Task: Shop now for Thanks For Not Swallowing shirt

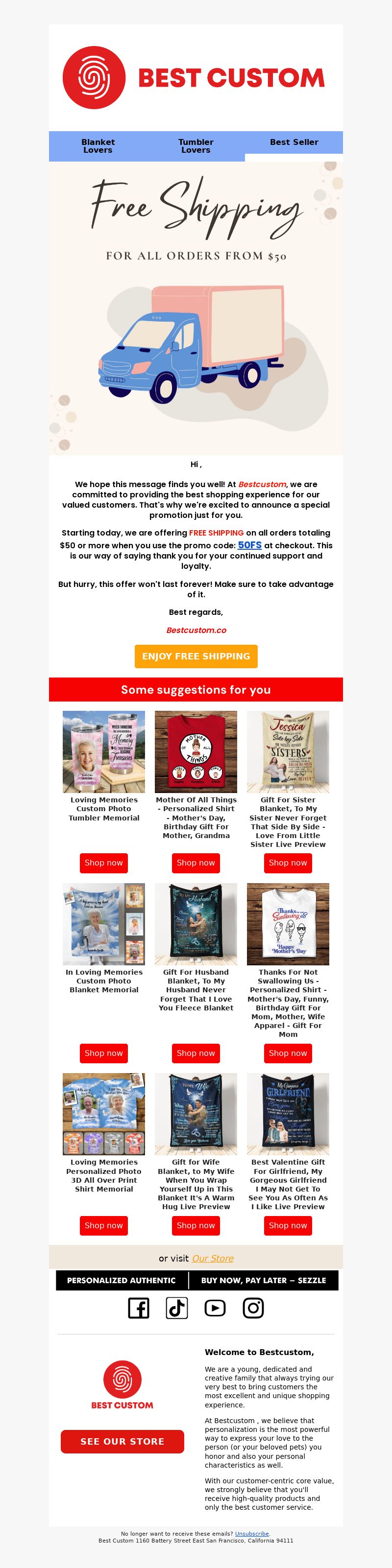Action: click(288, 1053)
